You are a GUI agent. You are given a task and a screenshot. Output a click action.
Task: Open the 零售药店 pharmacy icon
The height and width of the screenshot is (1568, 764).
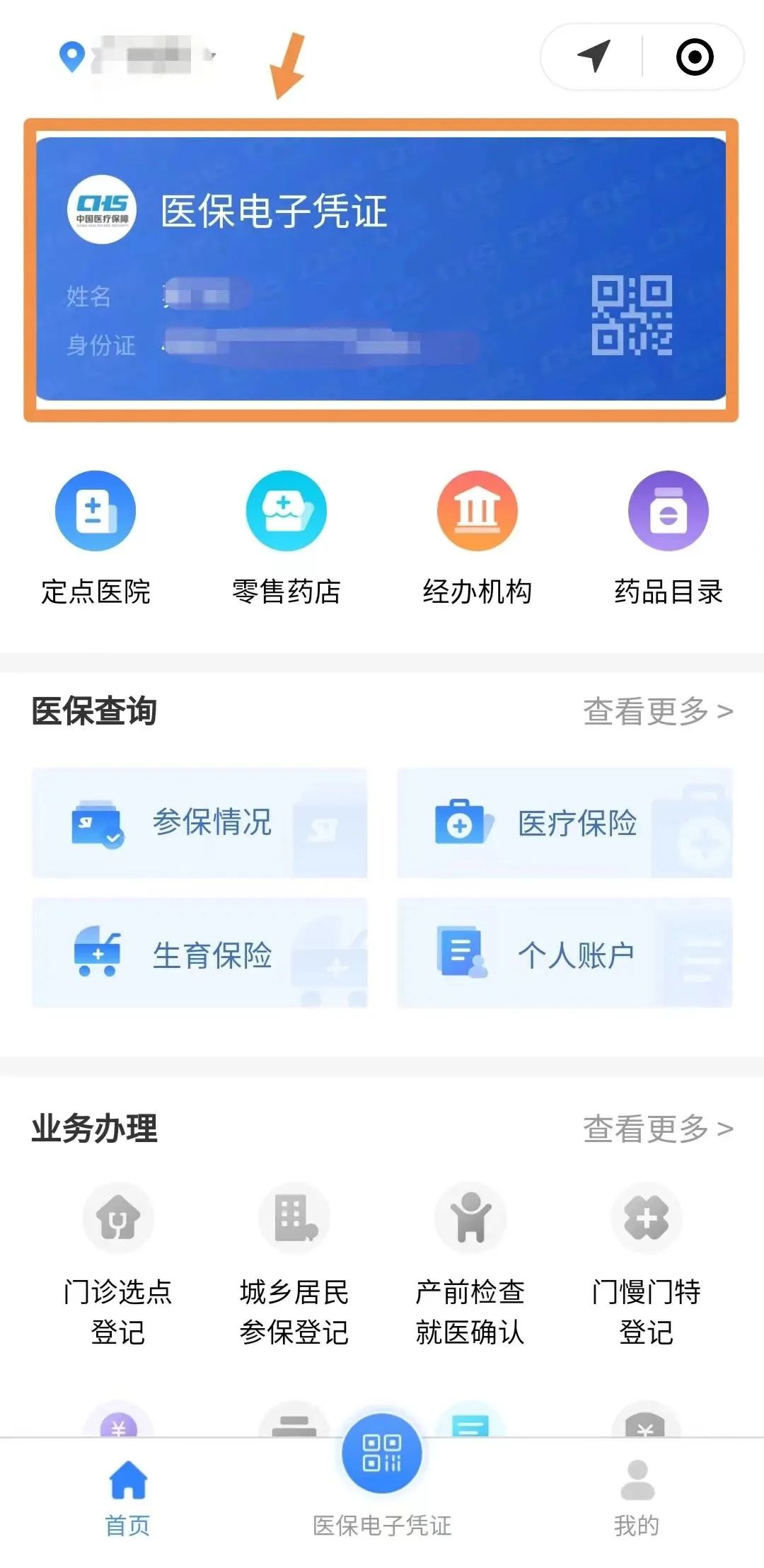[x=285, y=511]
